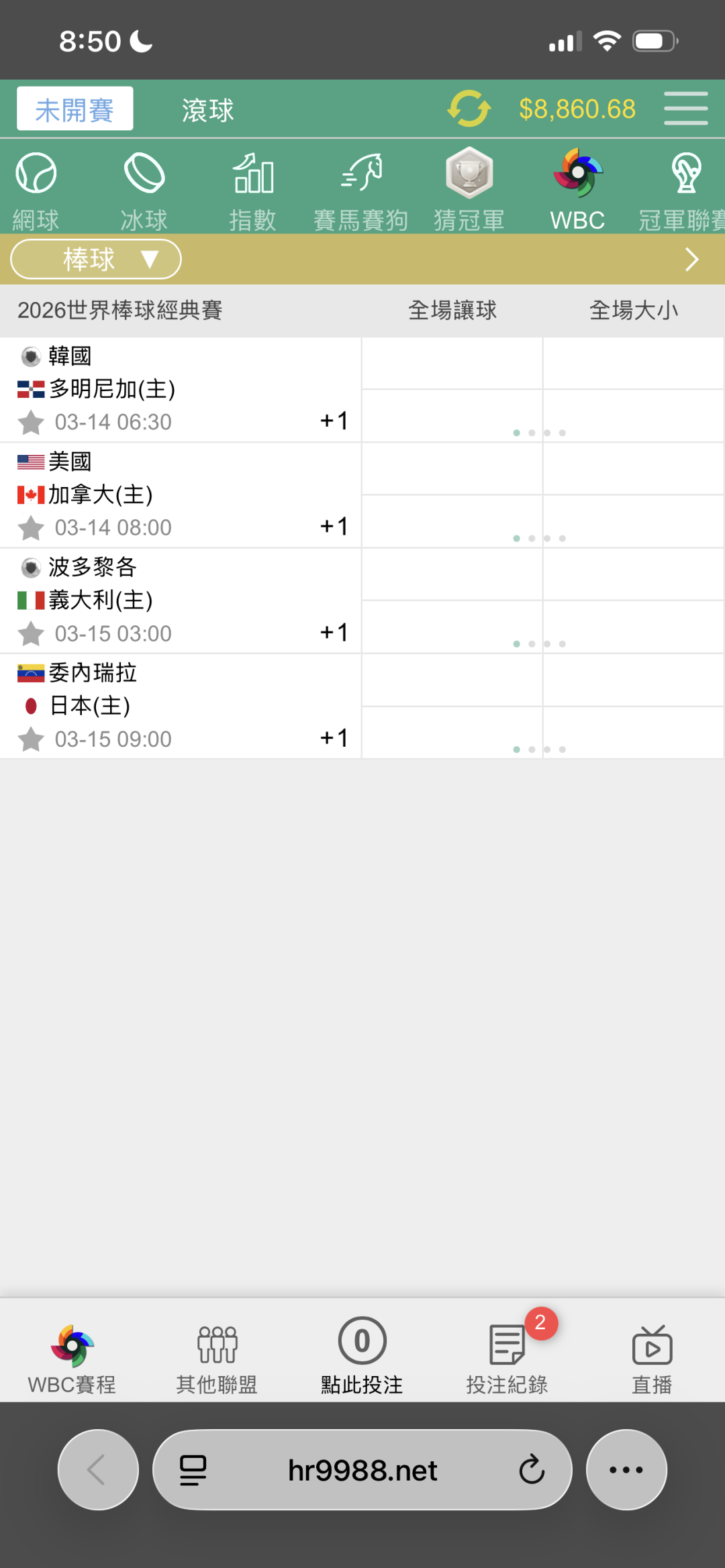This screenshot has width=725, height=1568.
Task: Open the 賽馬賽狗 category
Action: [x=361, y=191]
